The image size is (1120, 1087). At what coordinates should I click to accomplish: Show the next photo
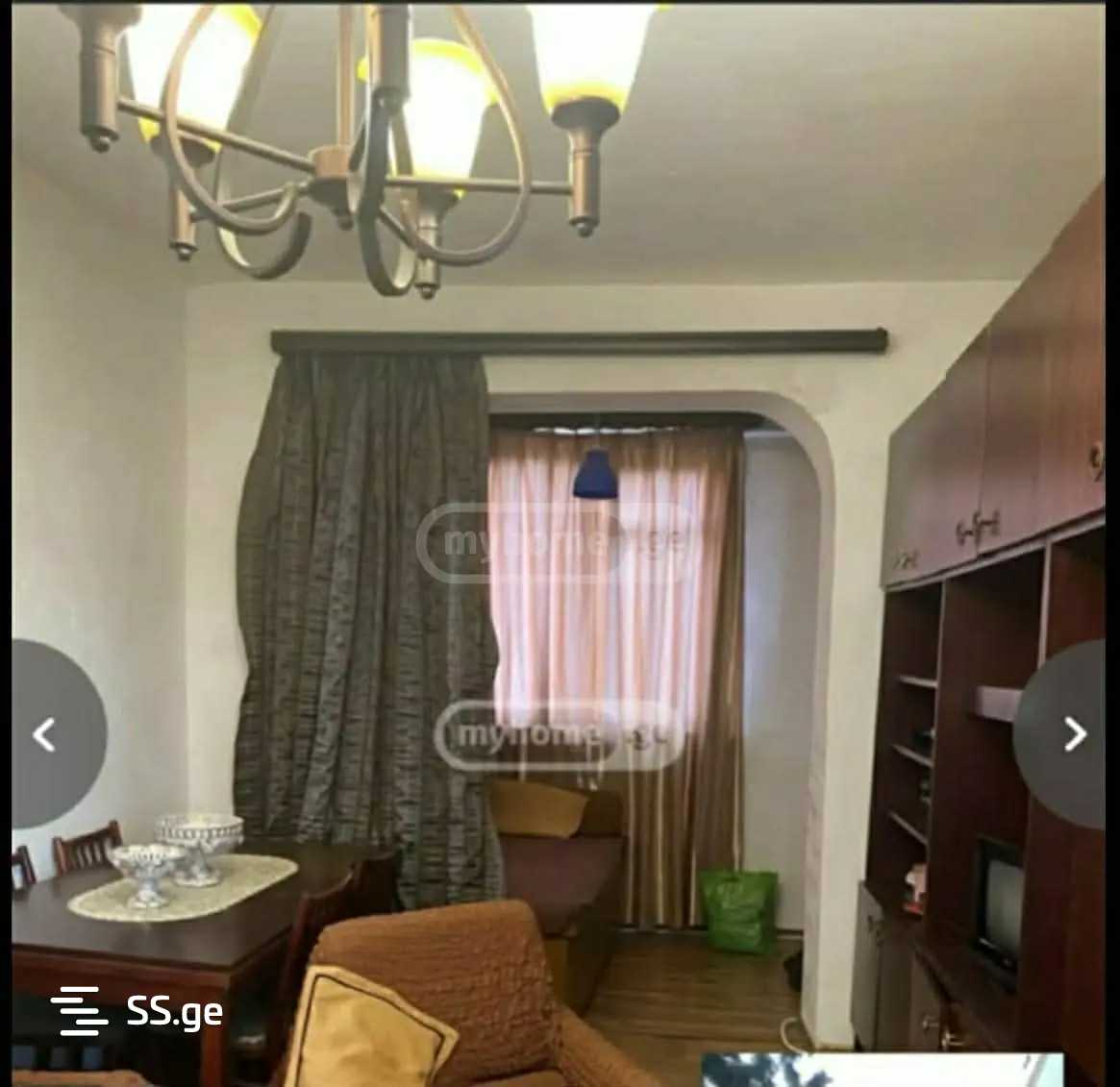(1074, 735)
